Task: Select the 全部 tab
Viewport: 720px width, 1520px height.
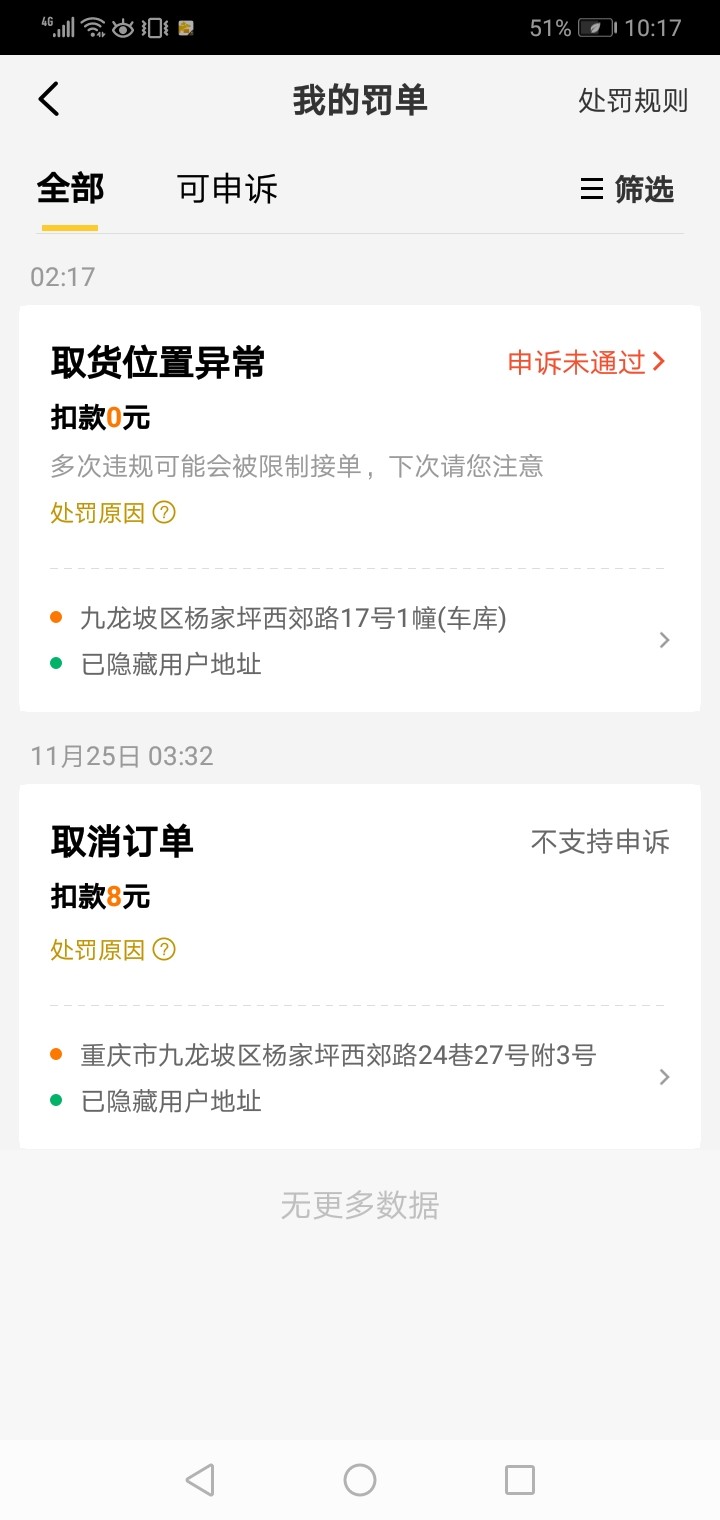Action: point(70,189)
